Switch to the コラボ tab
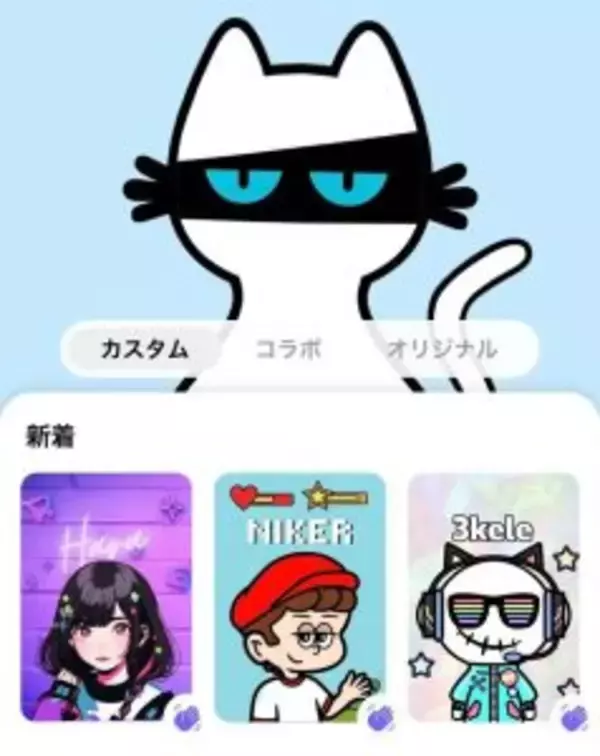Viewport: 600px width, 756px height. pos(289,349)
